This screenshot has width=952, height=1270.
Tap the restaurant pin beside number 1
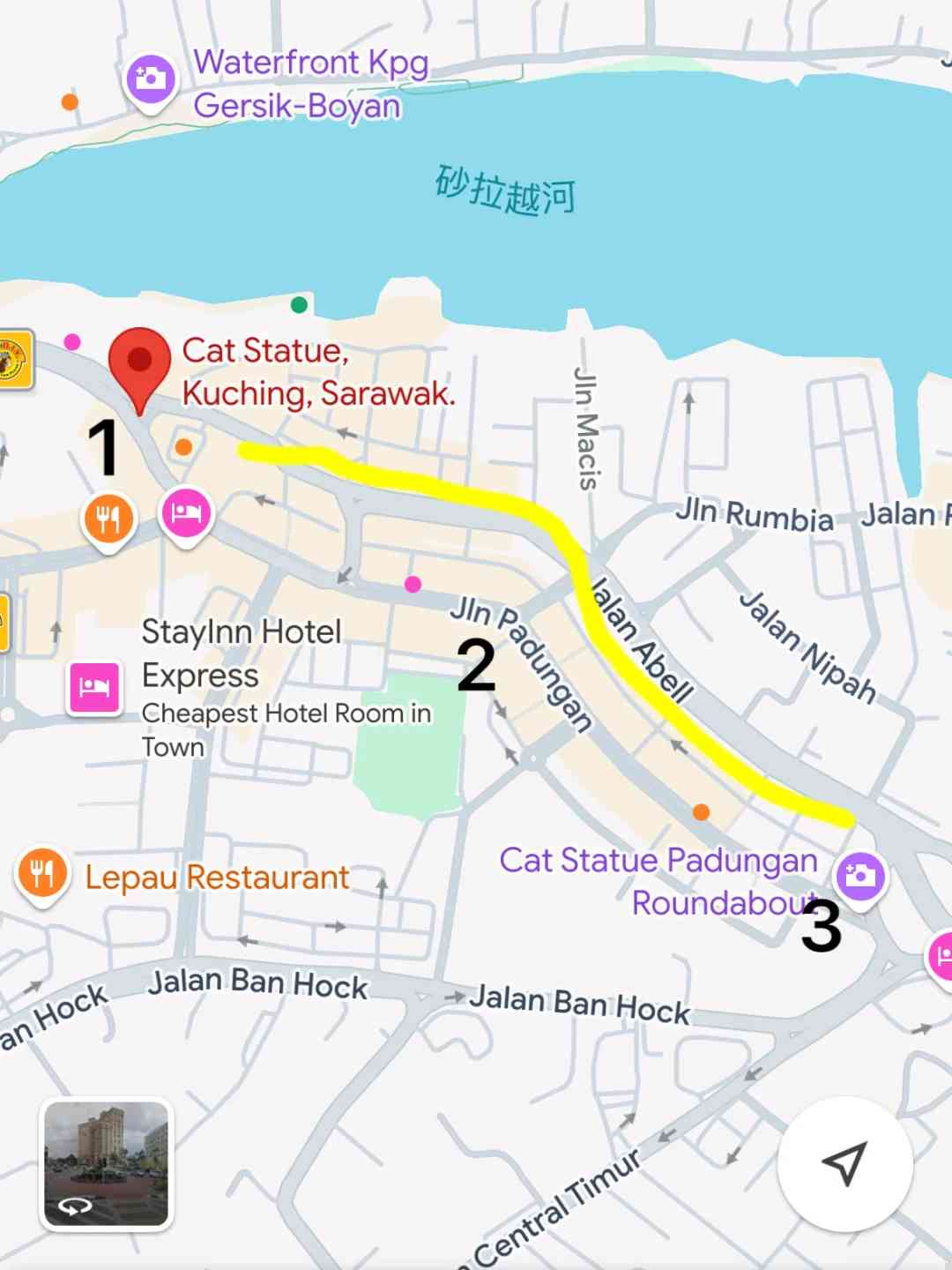click(x=108, y=519)
